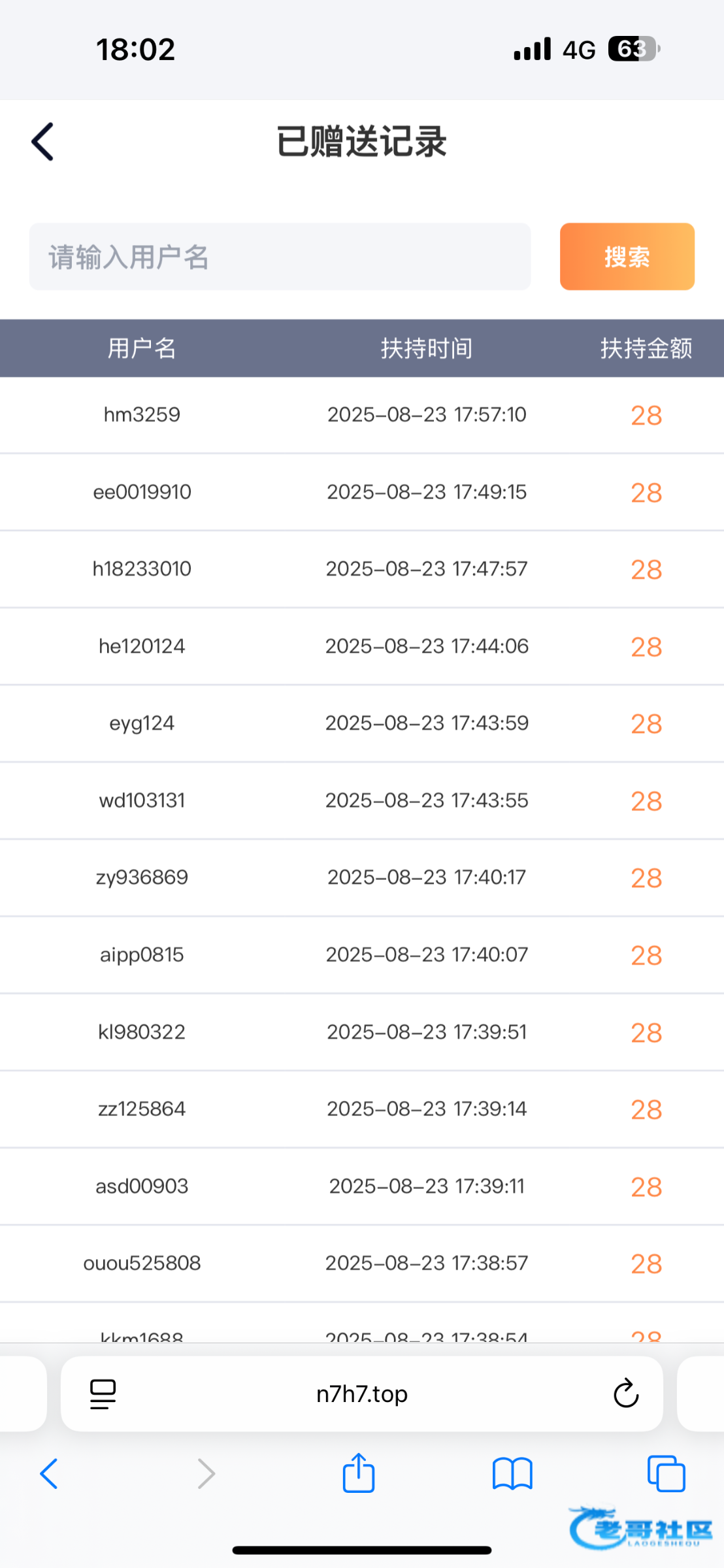The image size is (724, 1568).
Task: Open Safari bookmarks
Action: click(512, 1474)
